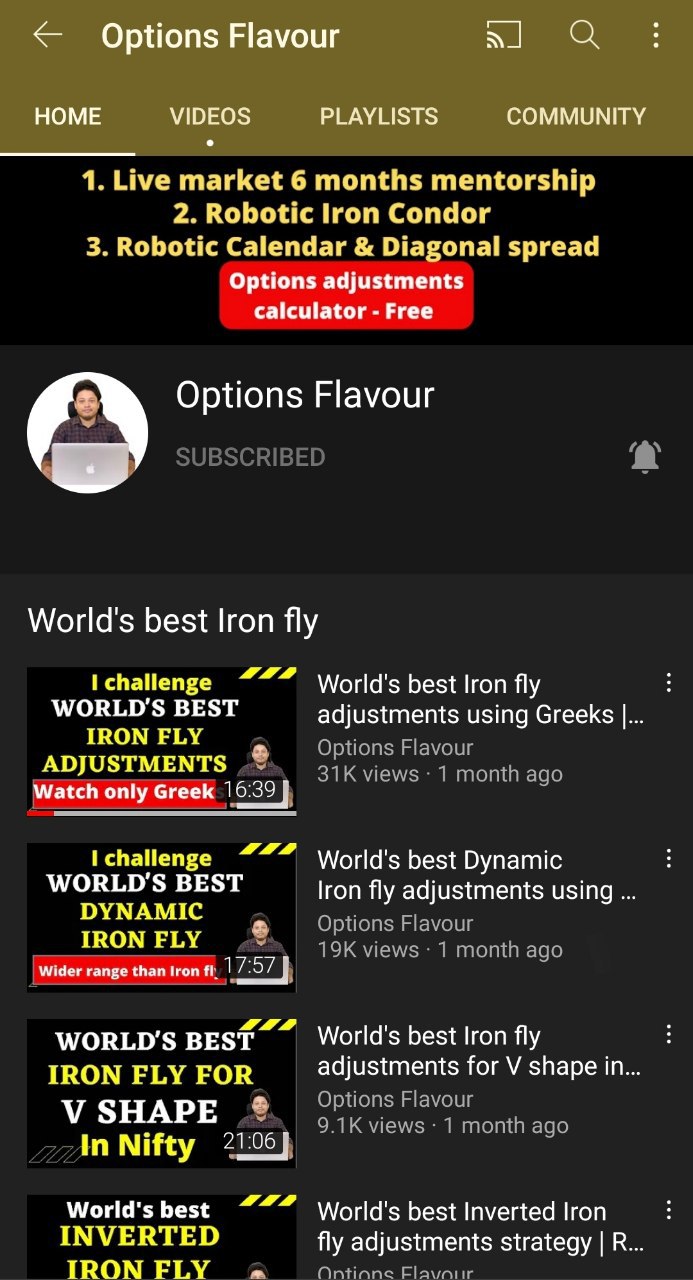693x1280 pixels.
Task: Open the channel overflow menu
Action: tap(656, 36)
